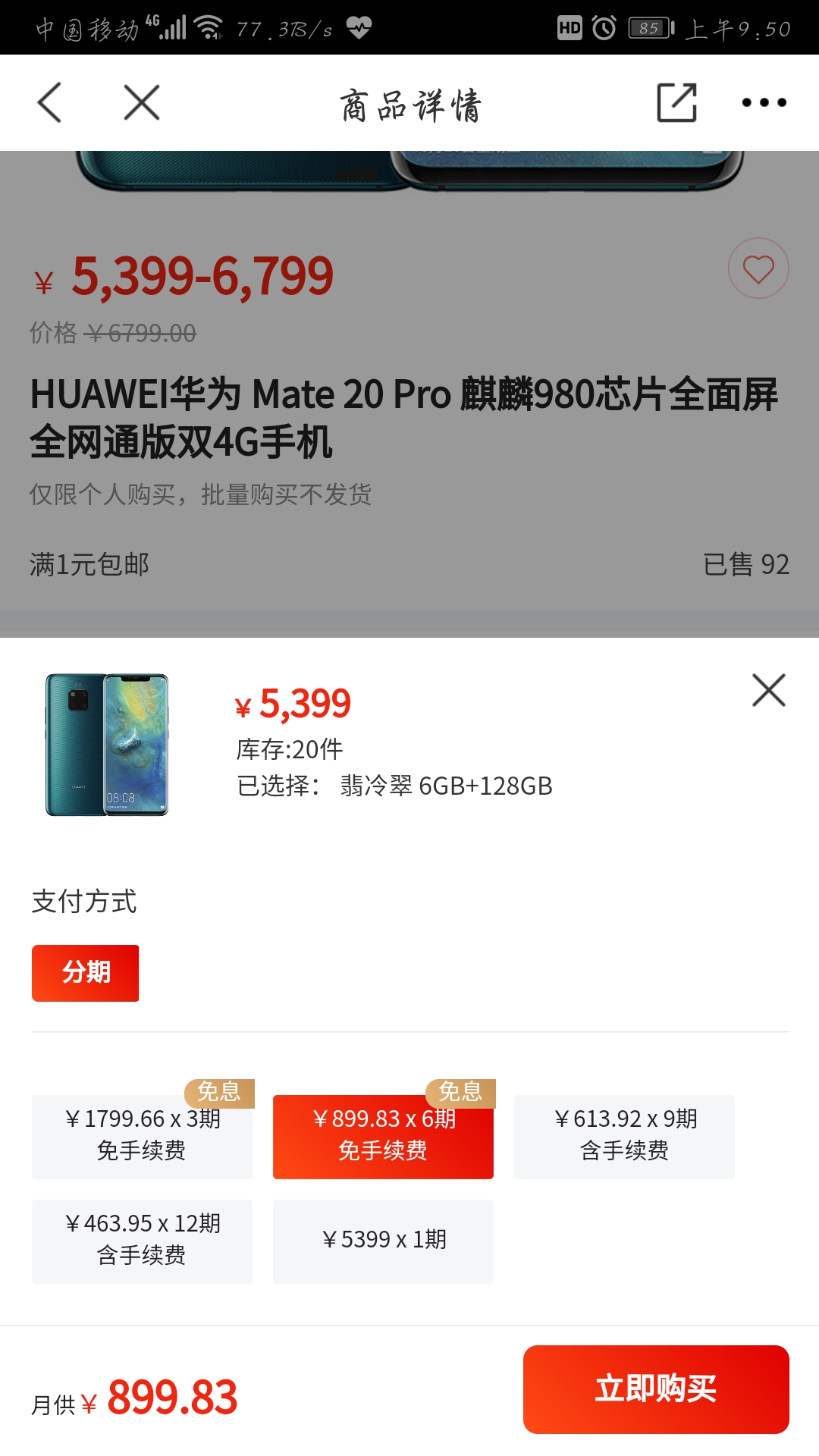Share this product via the share icon

676,102
